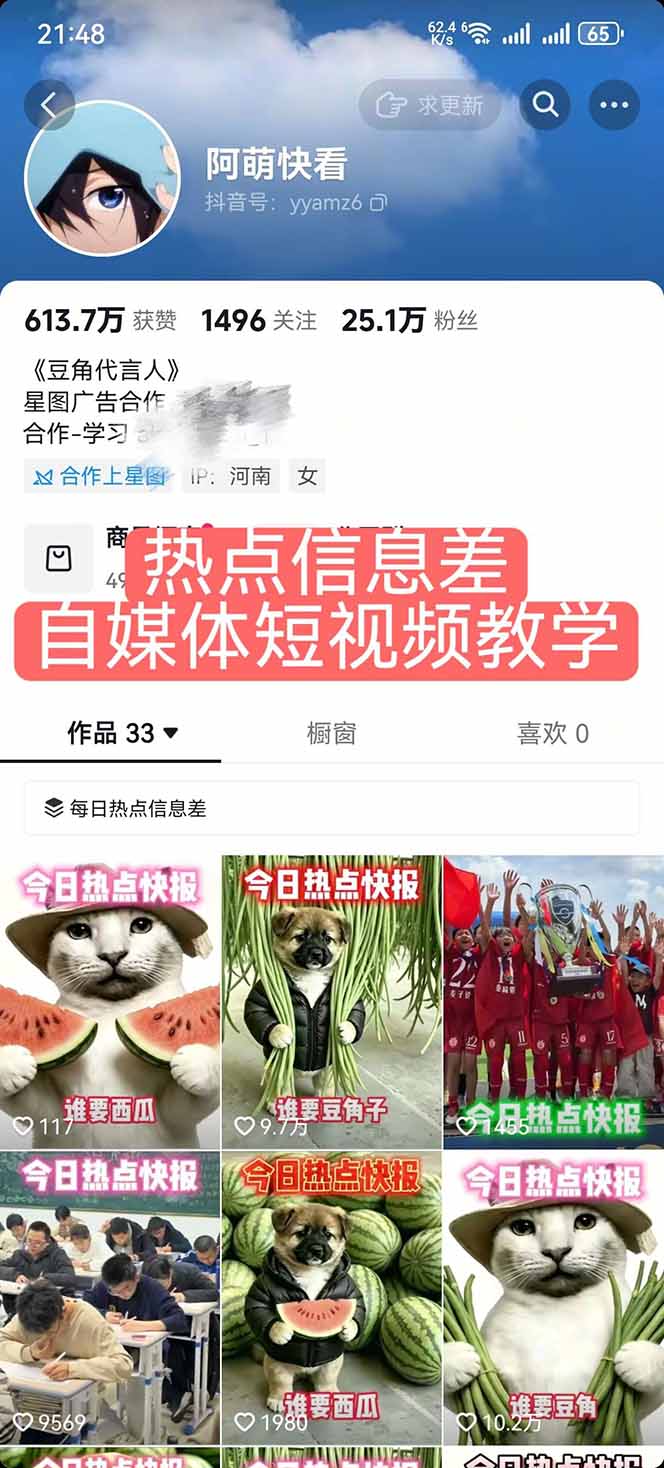The image size is (664, 1468).
Task: Play the cat 谁要豆角 video with 10.2万 likes
Action: coord(554,1297)
